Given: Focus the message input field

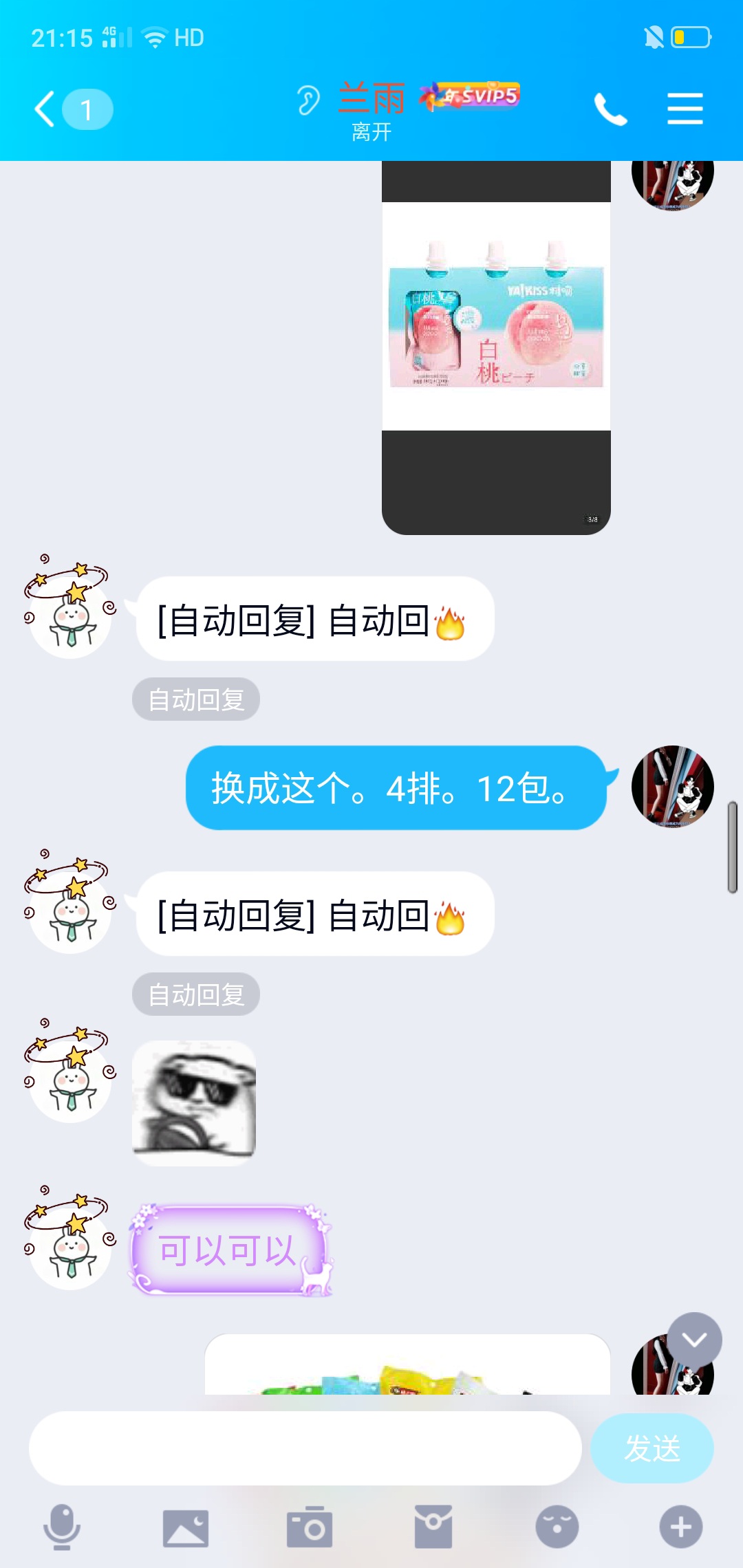Looking at the screenshot, I should tap(305, 1448).
